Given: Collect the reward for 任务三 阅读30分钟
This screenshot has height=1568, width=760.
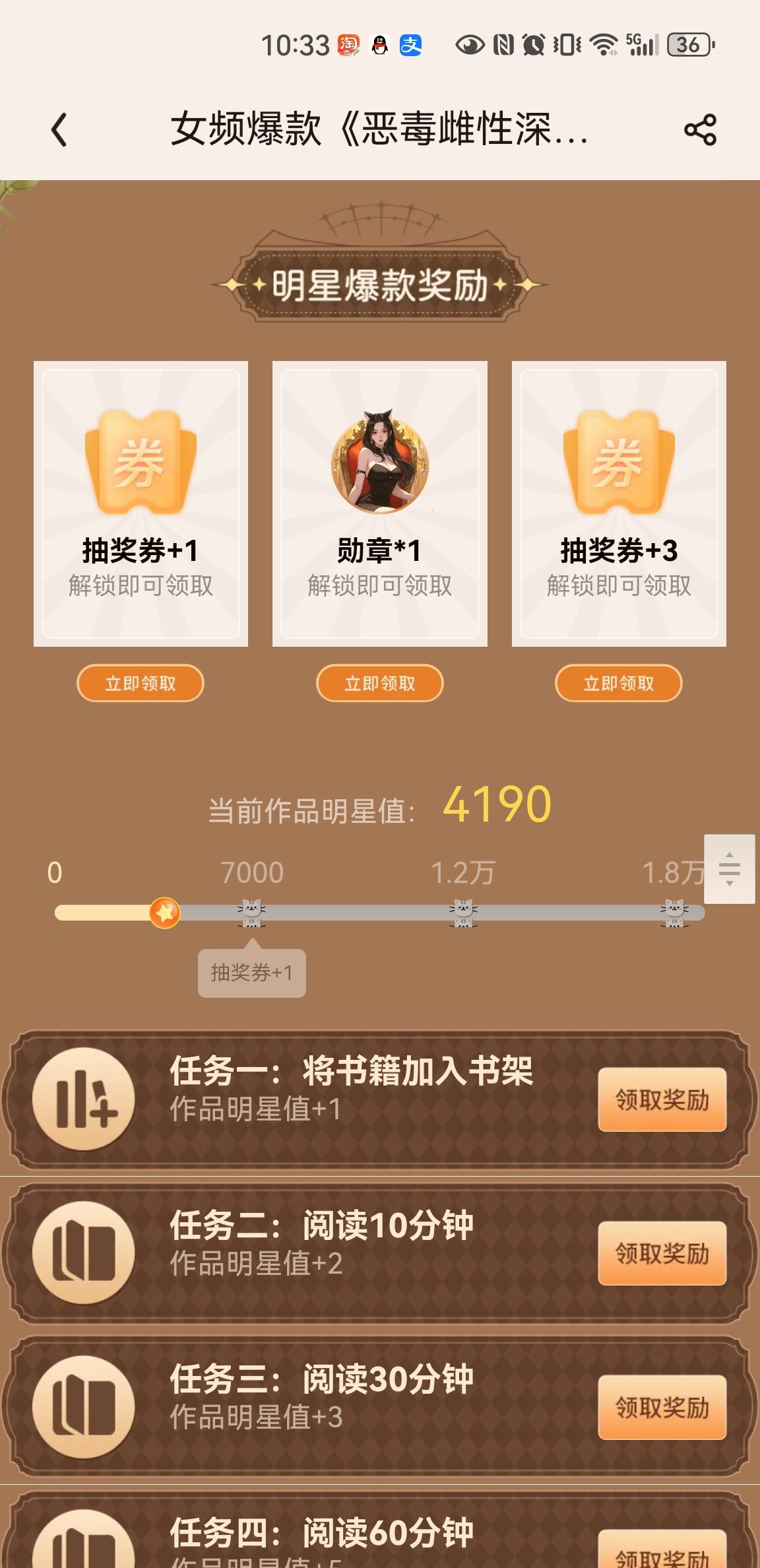Looking at the screenshot, I should [x=662, y=1407].
